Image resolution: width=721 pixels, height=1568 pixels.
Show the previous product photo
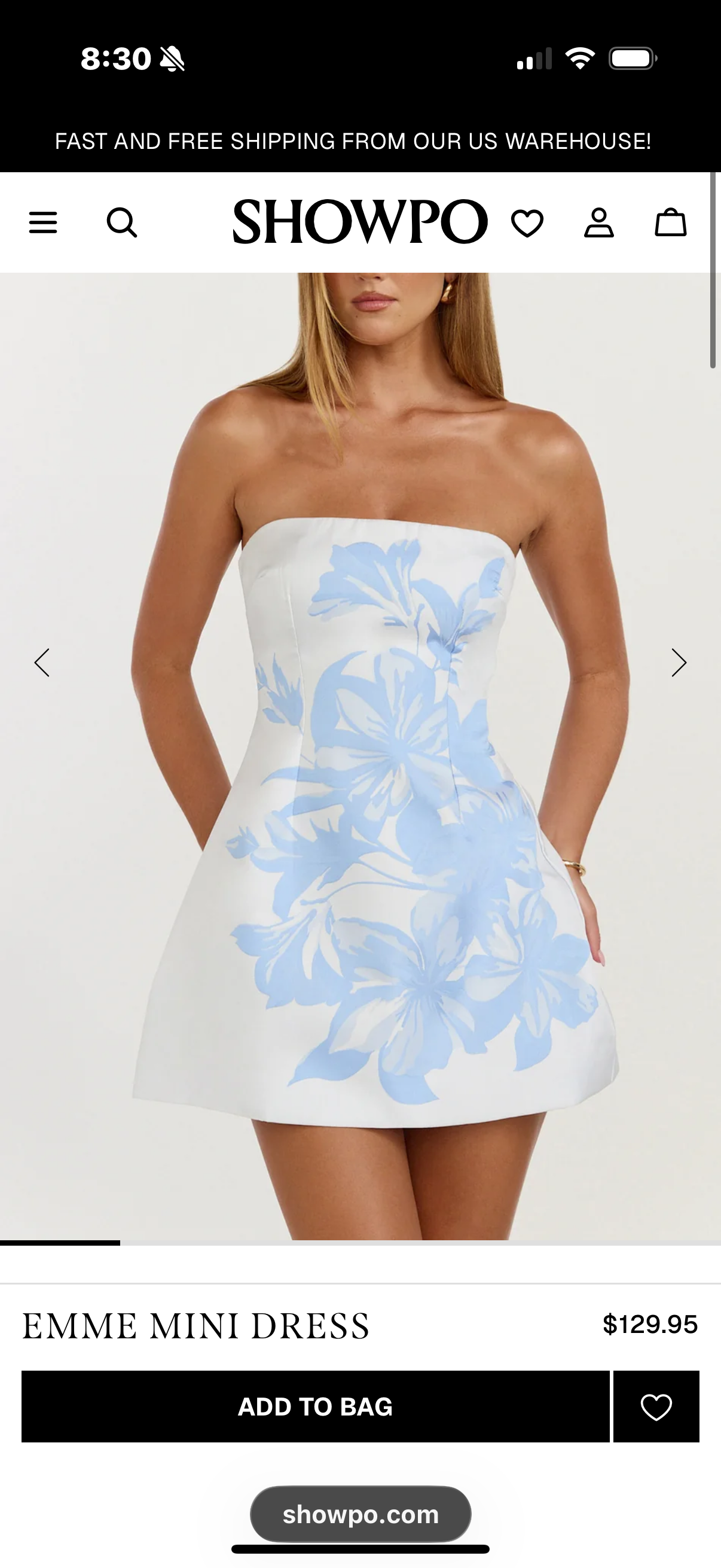pyautogui.click(x=42, y=662)
